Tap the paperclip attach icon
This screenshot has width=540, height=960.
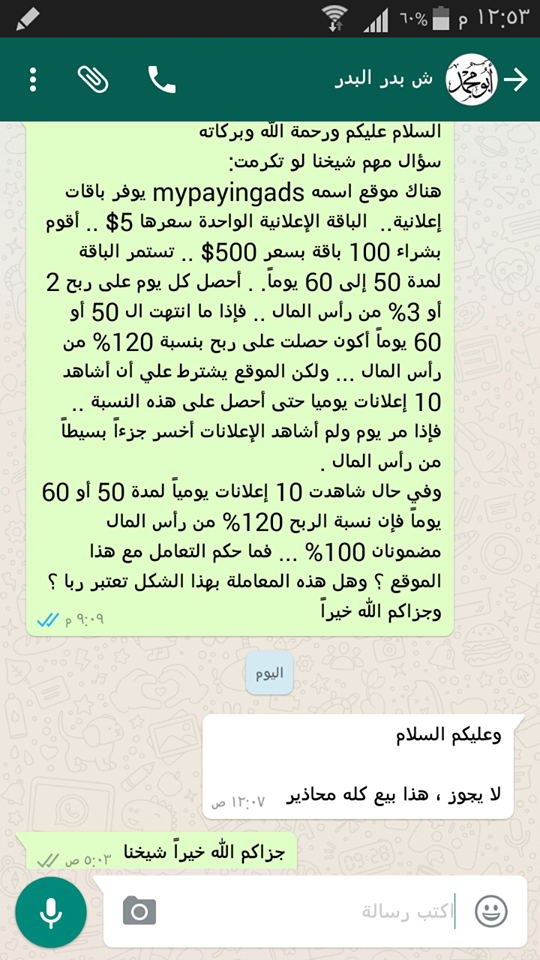point(93,80)
